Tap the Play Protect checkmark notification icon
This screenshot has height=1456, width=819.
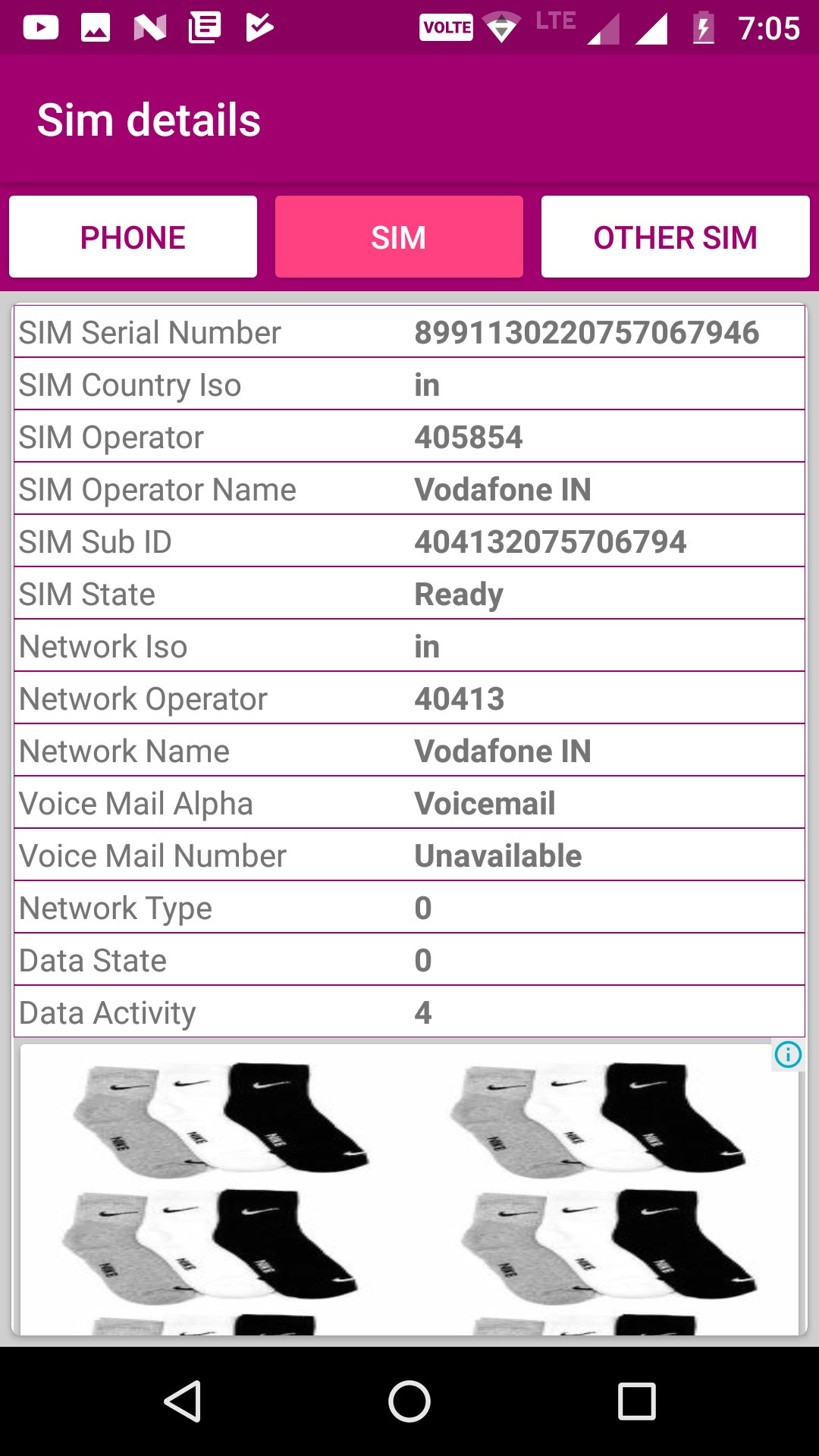(x=259, y=27)
